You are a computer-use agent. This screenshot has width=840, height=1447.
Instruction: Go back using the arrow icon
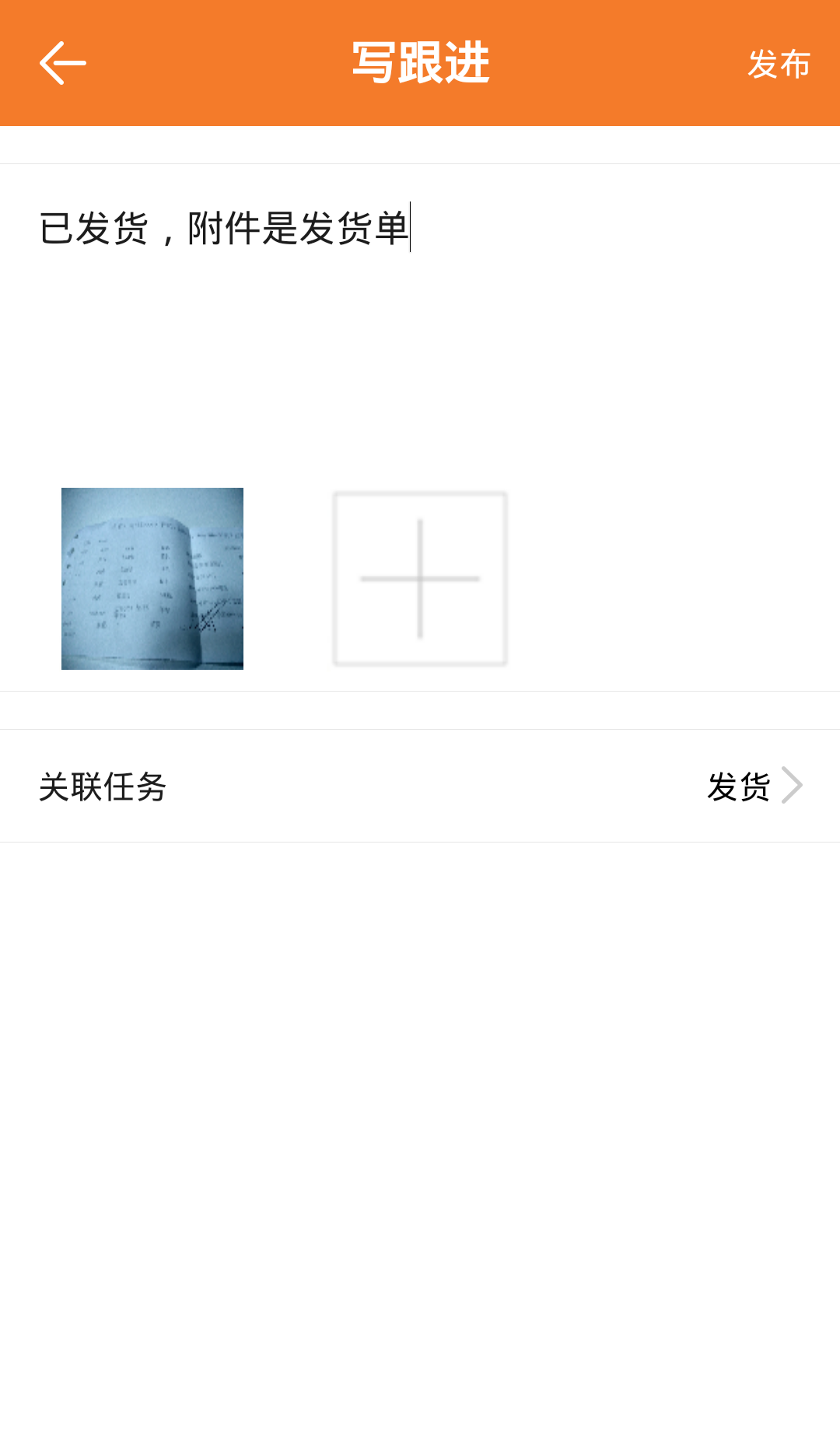(63, 63)
